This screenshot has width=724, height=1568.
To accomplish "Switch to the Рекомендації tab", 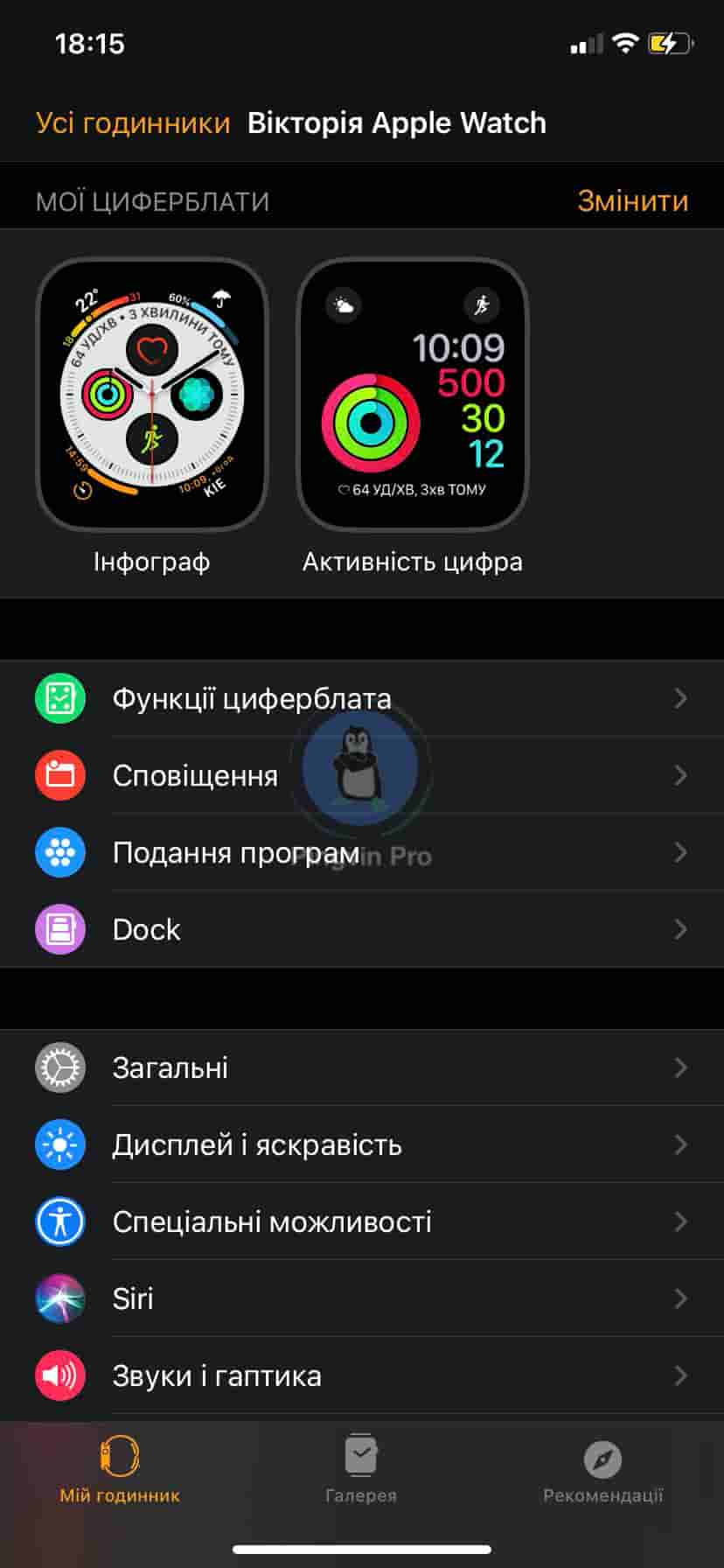I will [602, 1472].
